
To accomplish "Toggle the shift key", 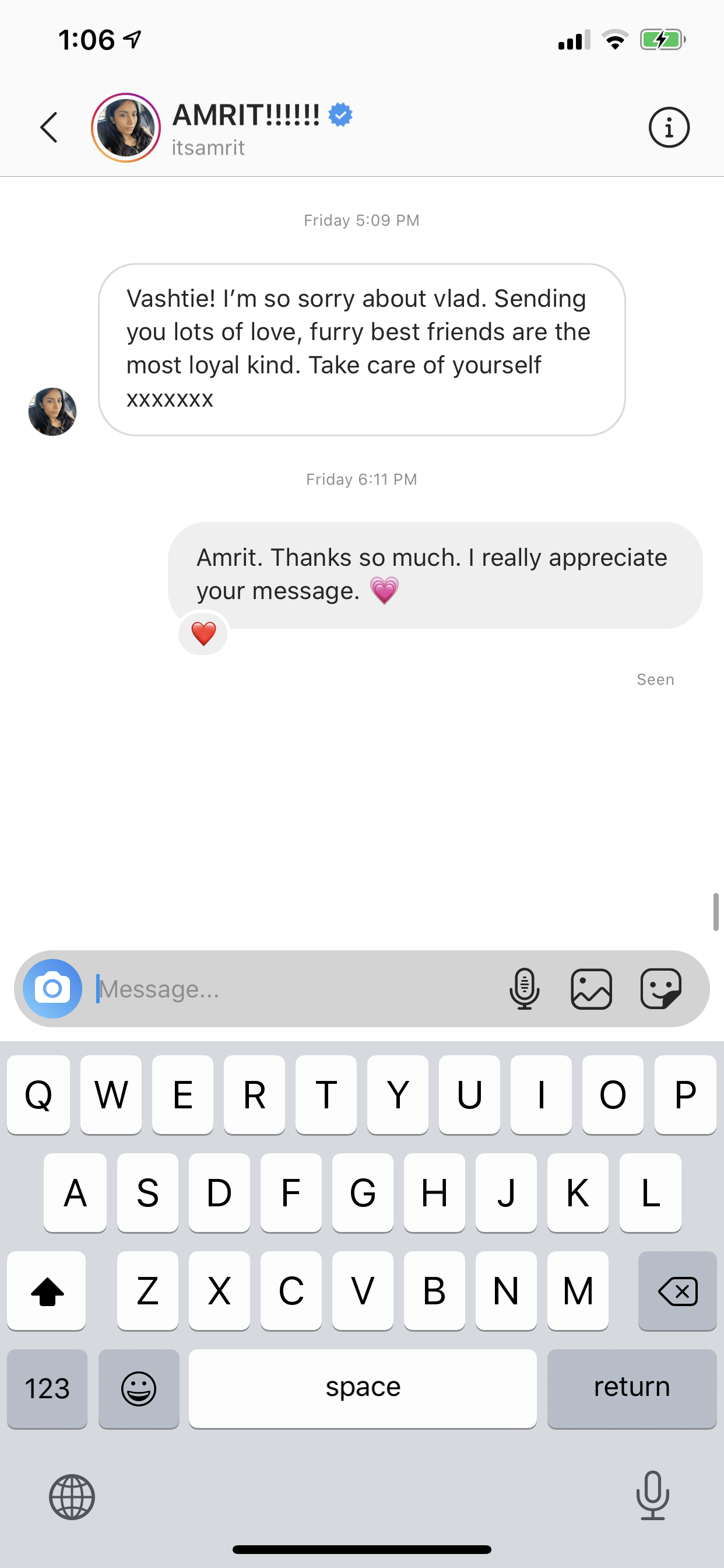I will (47, 1290).
